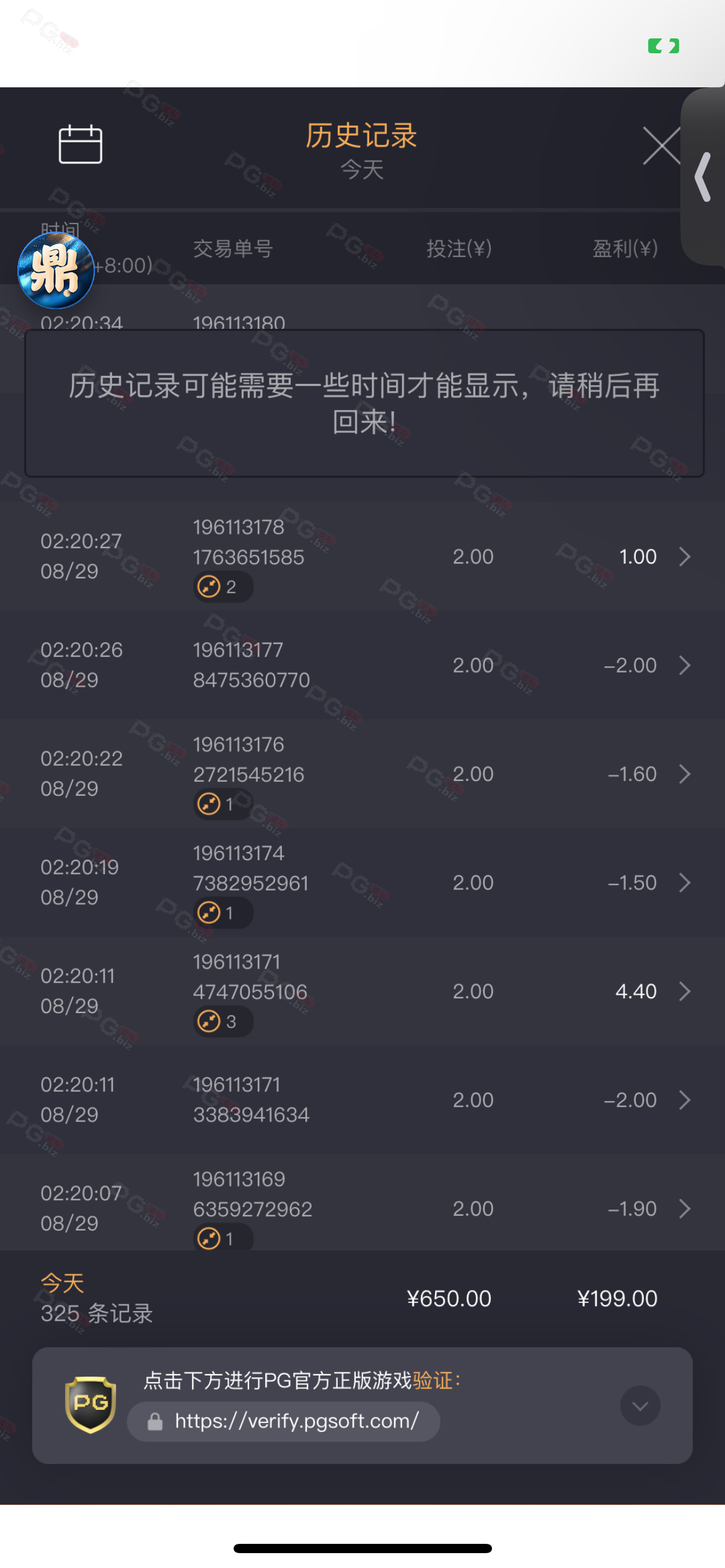Open the calendar date picker
The height and width of the screenshot is (1568, 725).
coord(80,144)
